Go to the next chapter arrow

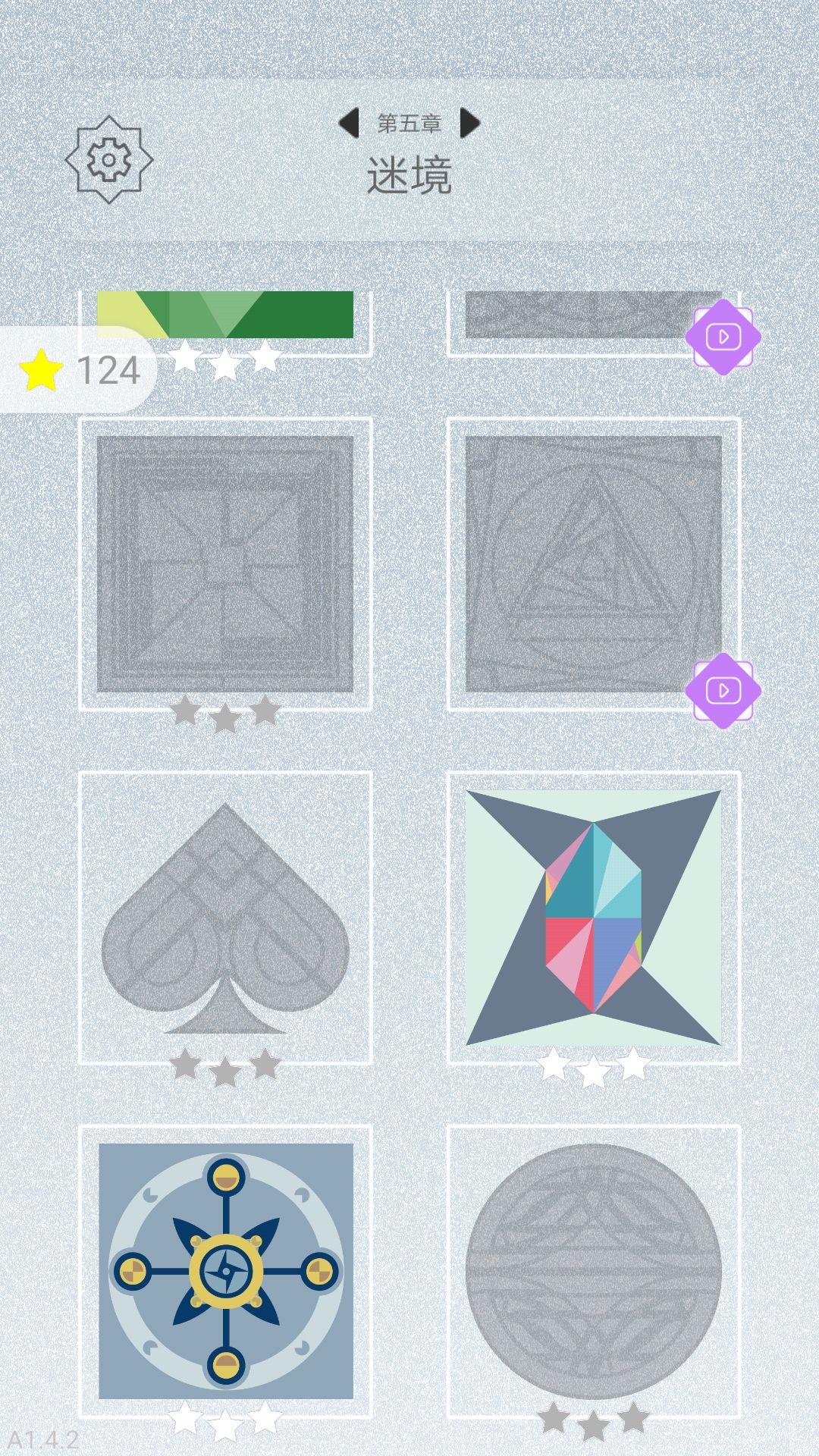pos(470,123)
